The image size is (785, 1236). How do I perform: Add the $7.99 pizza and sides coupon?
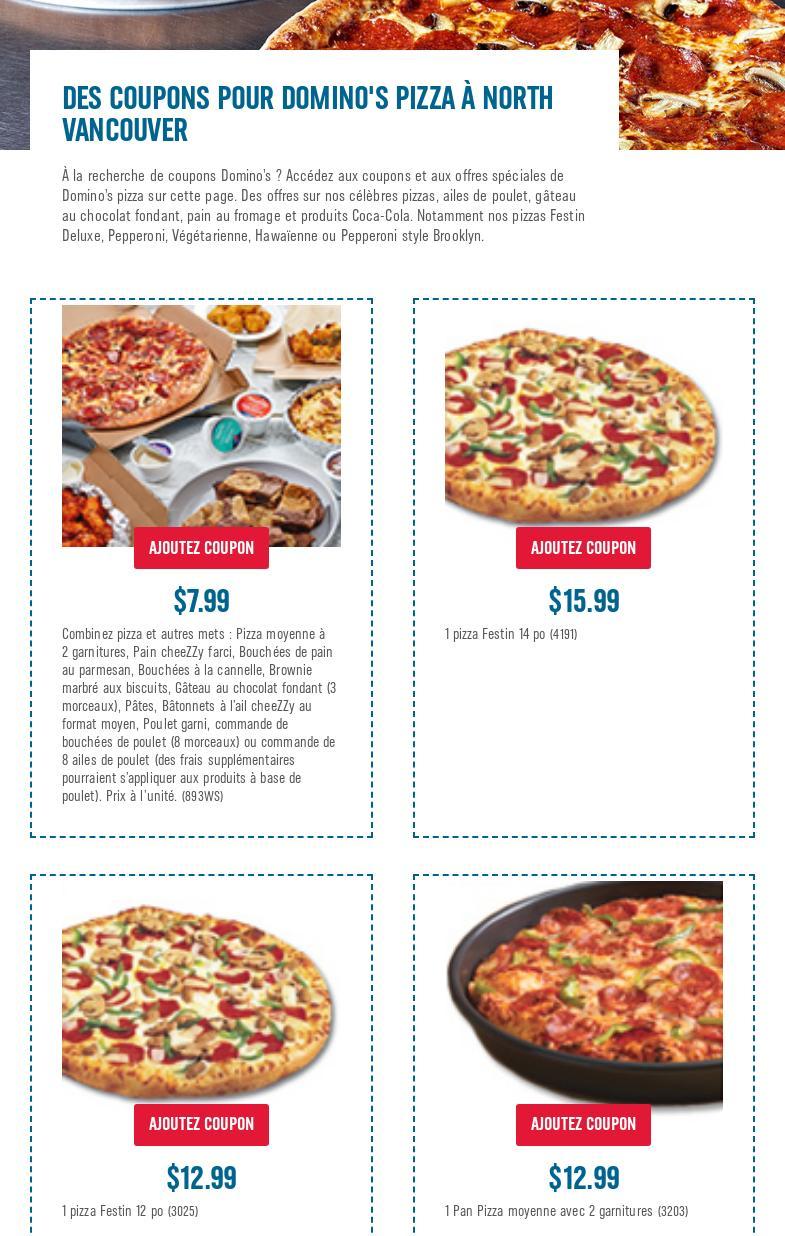(x=201, y=548)
